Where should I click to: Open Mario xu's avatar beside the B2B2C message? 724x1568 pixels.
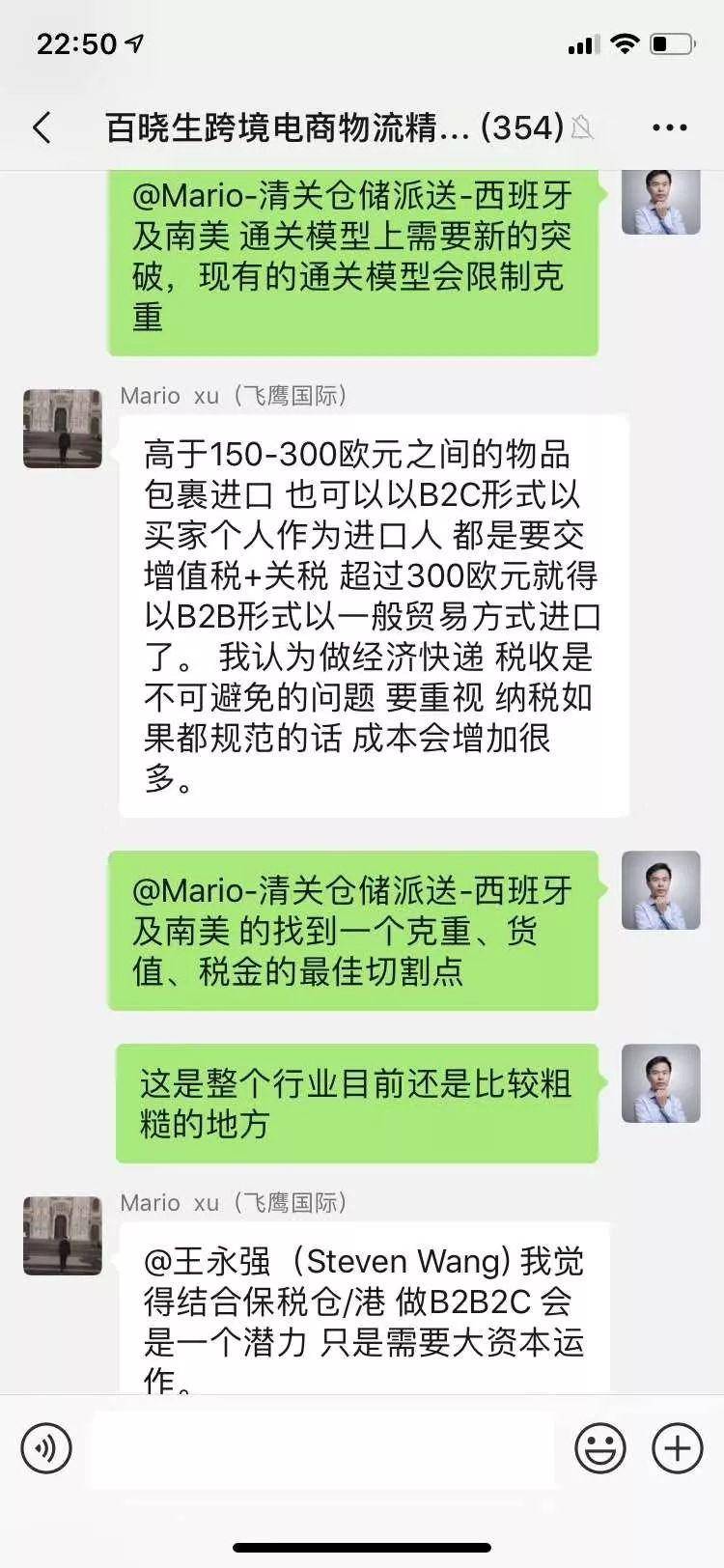pos(63,1236)
